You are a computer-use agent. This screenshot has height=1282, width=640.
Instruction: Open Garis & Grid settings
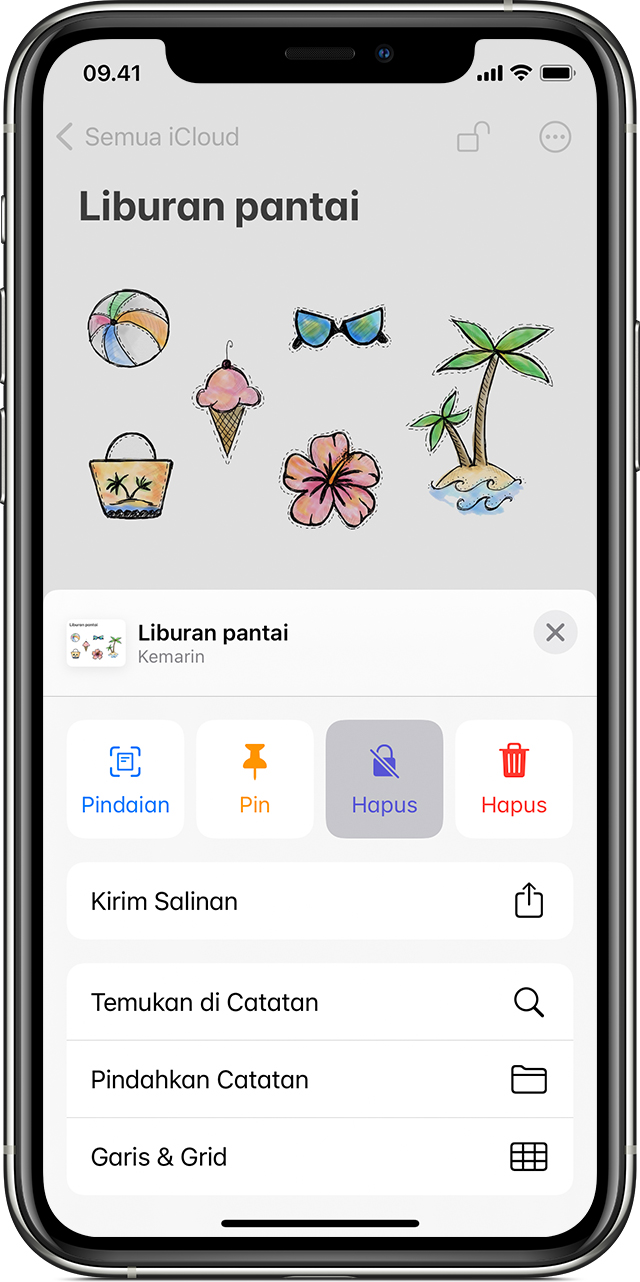click(x=320, y=1157)
